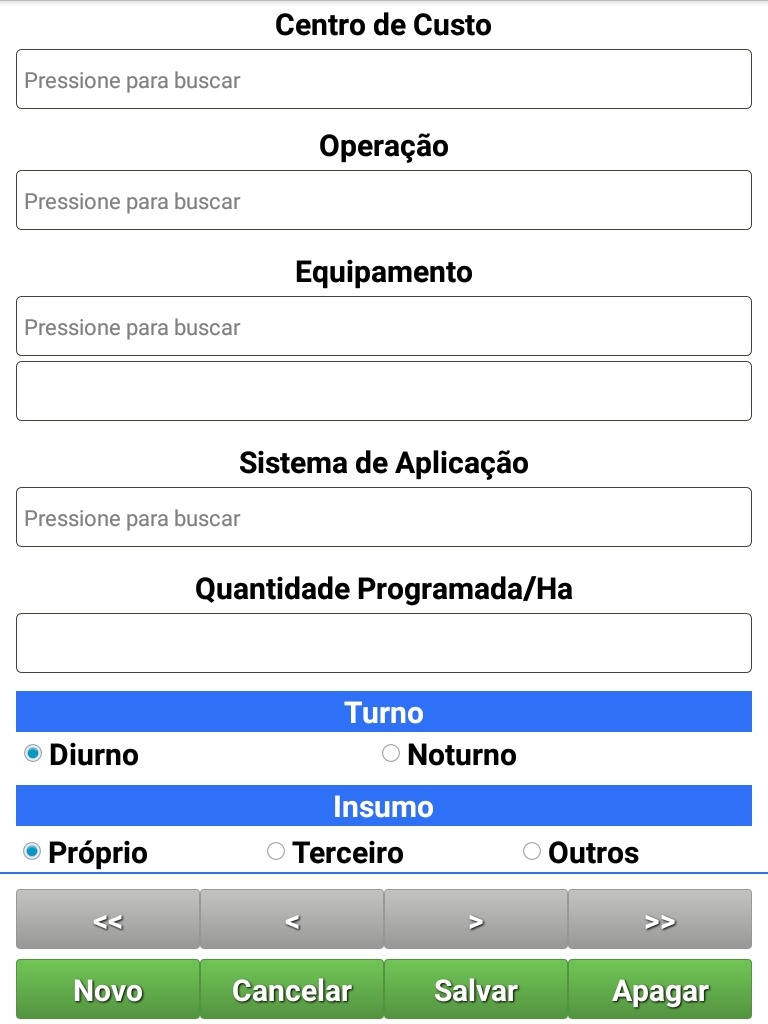Go to the previous record with <

coord(292,920)
